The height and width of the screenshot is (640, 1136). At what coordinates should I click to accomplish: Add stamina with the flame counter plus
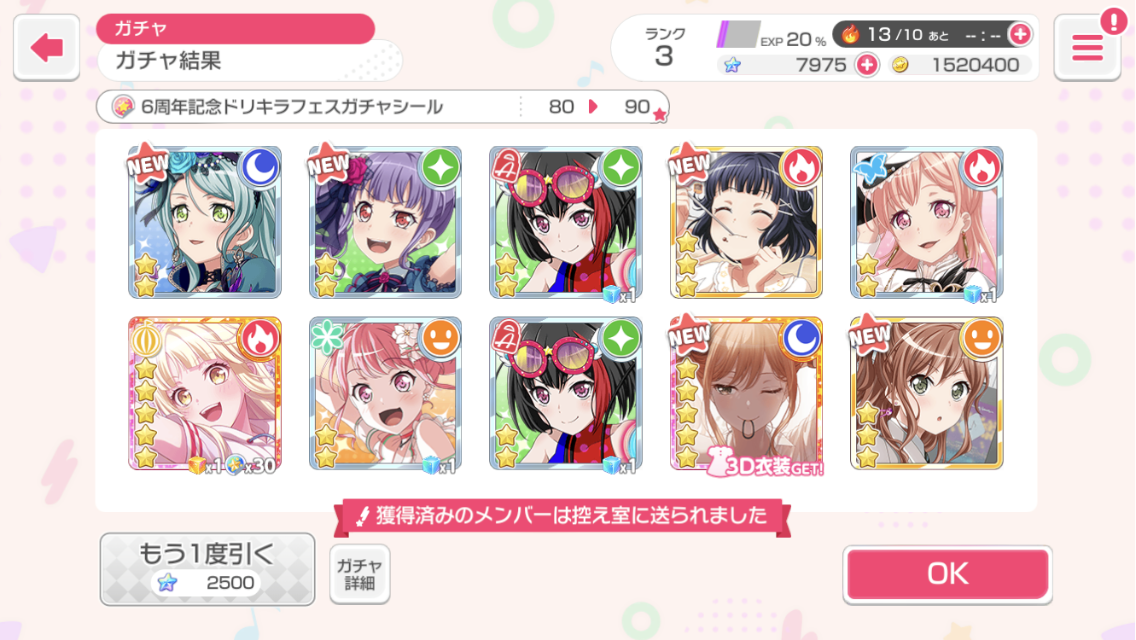(1019, 34)
